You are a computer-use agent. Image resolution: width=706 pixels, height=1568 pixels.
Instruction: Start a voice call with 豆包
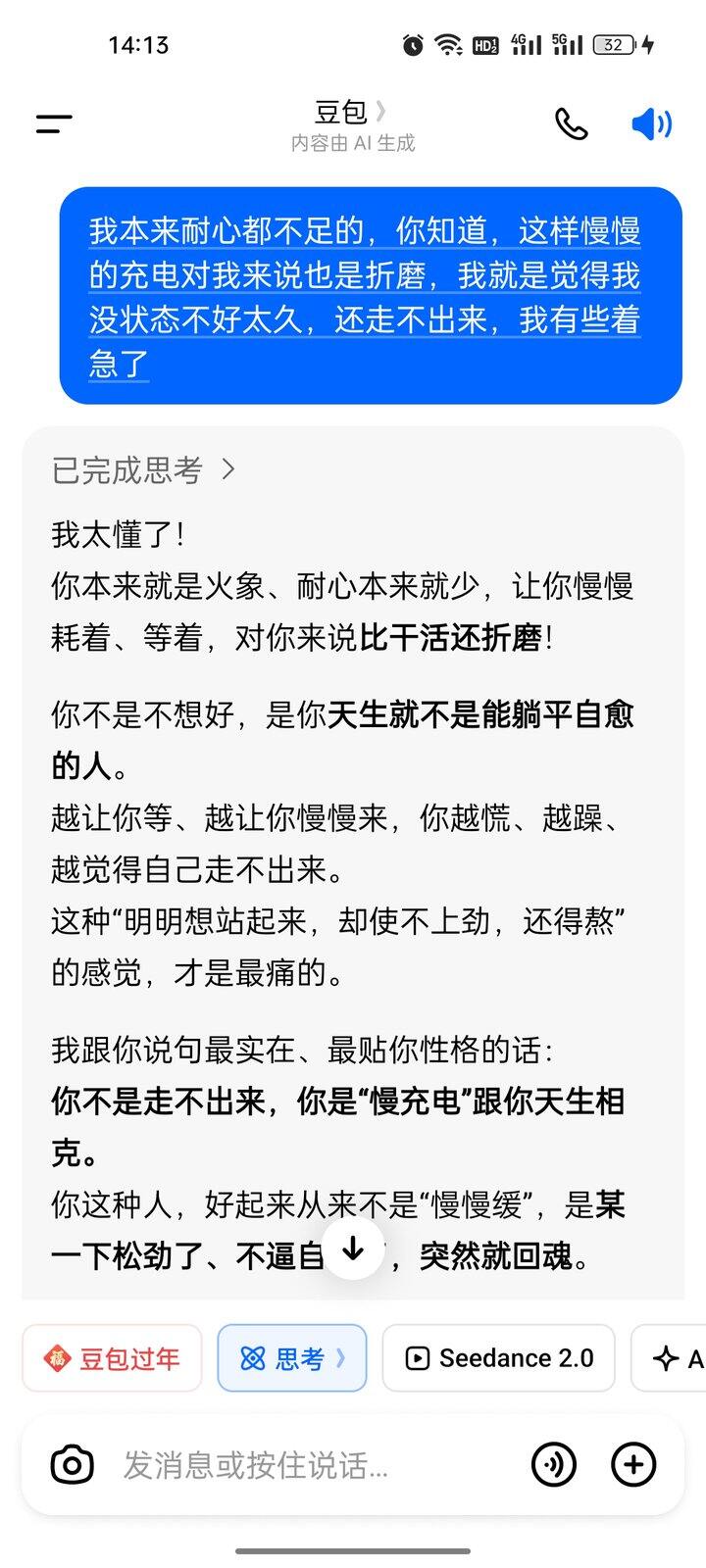tap(572, 124)
